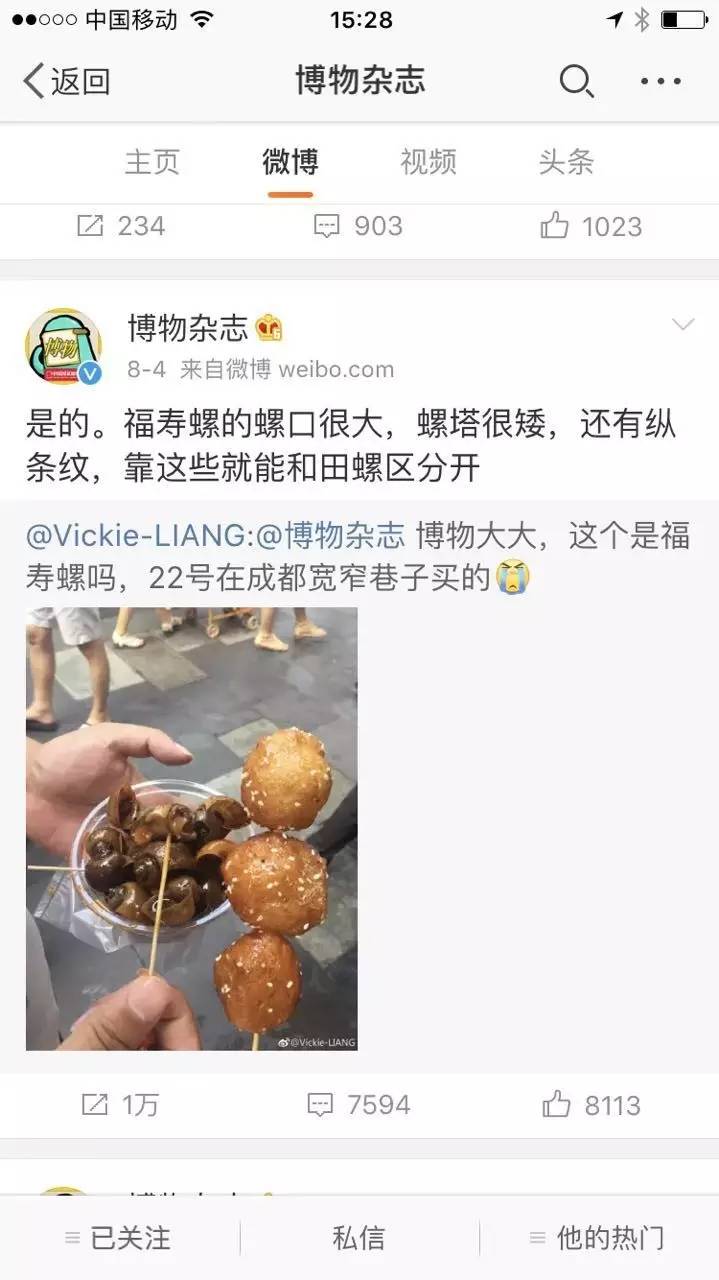Tap the @博物杂志 mention in the quoted post
This screenshot has height=1280, width=719.
coord(331,536)
